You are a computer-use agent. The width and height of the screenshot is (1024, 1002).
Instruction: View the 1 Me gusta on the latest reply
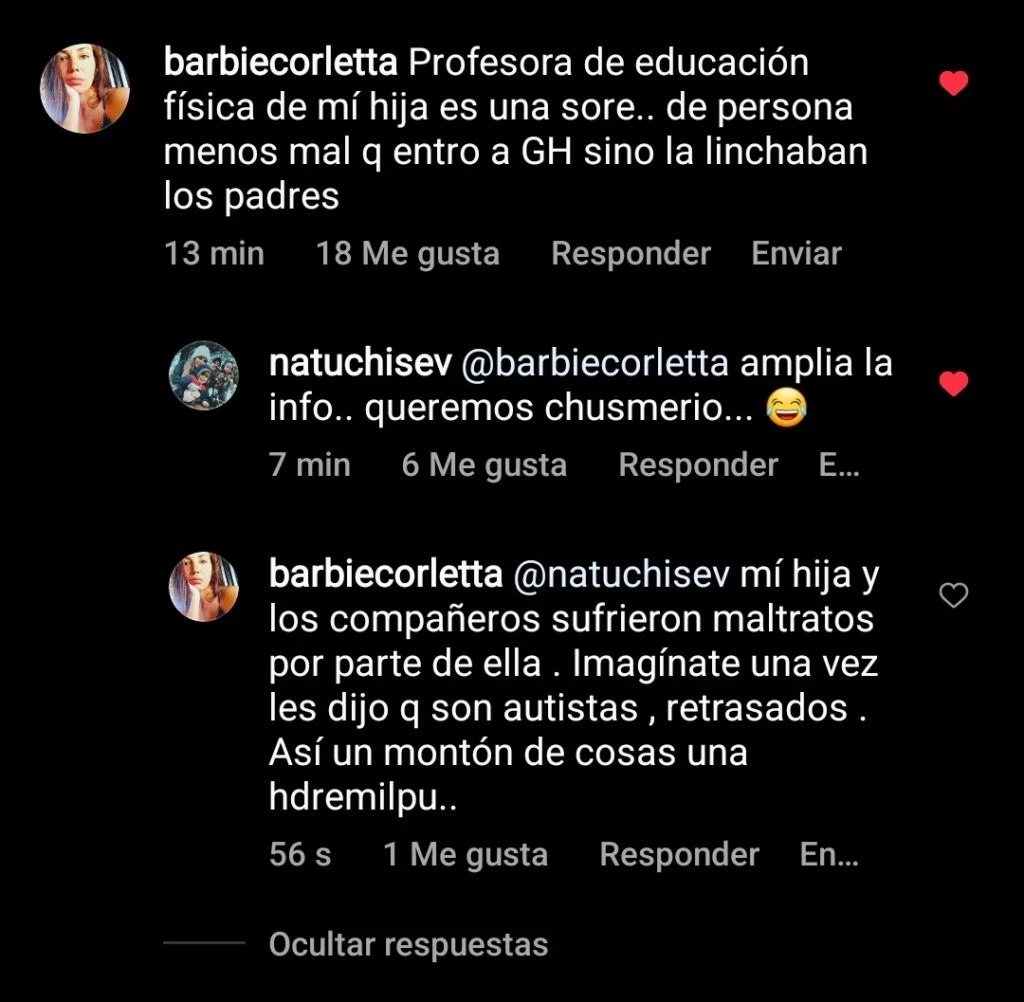466,855
